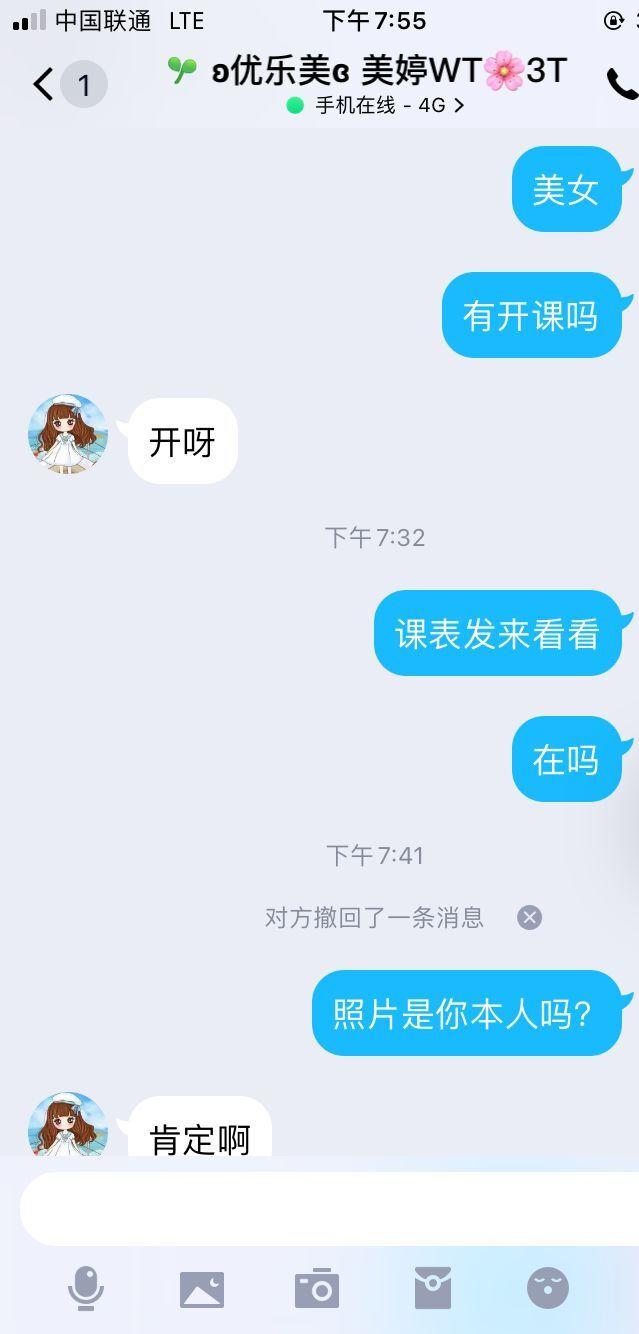Send a red packet
The image size is (639, 1334).
point(432,1288)
